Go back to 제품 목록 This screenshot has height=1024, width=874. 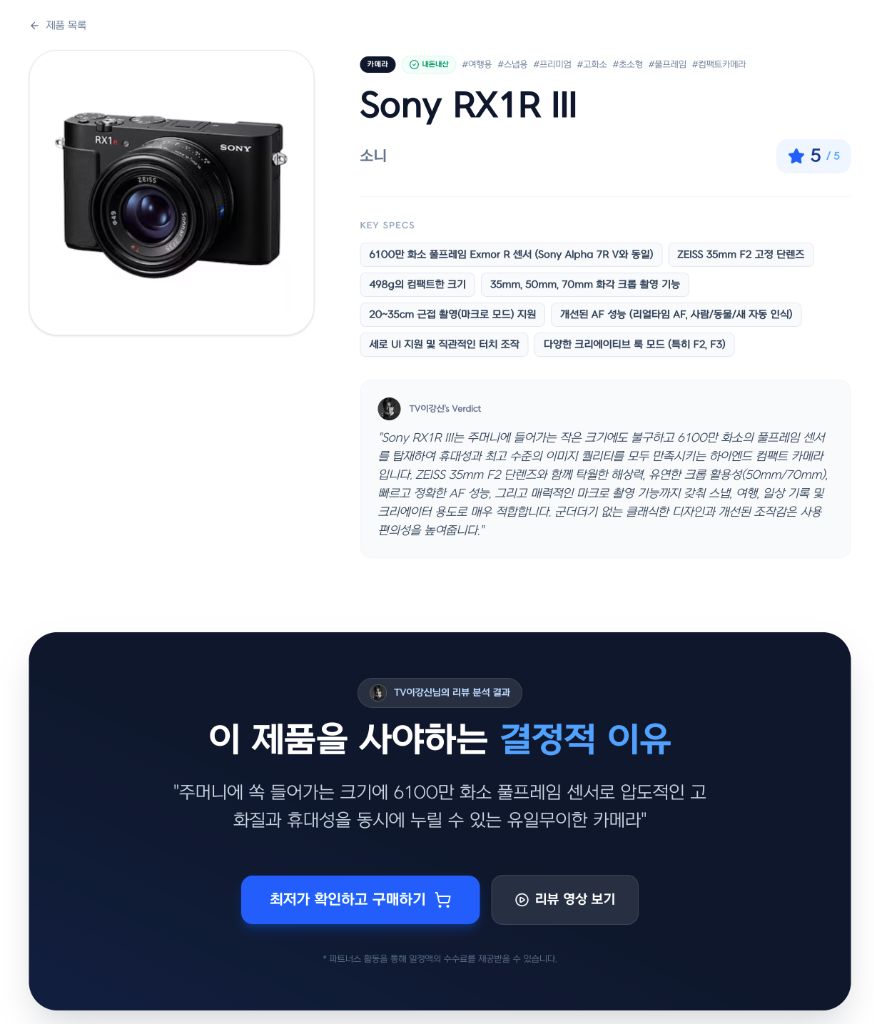pyautogui.click(x=59, y=25)
